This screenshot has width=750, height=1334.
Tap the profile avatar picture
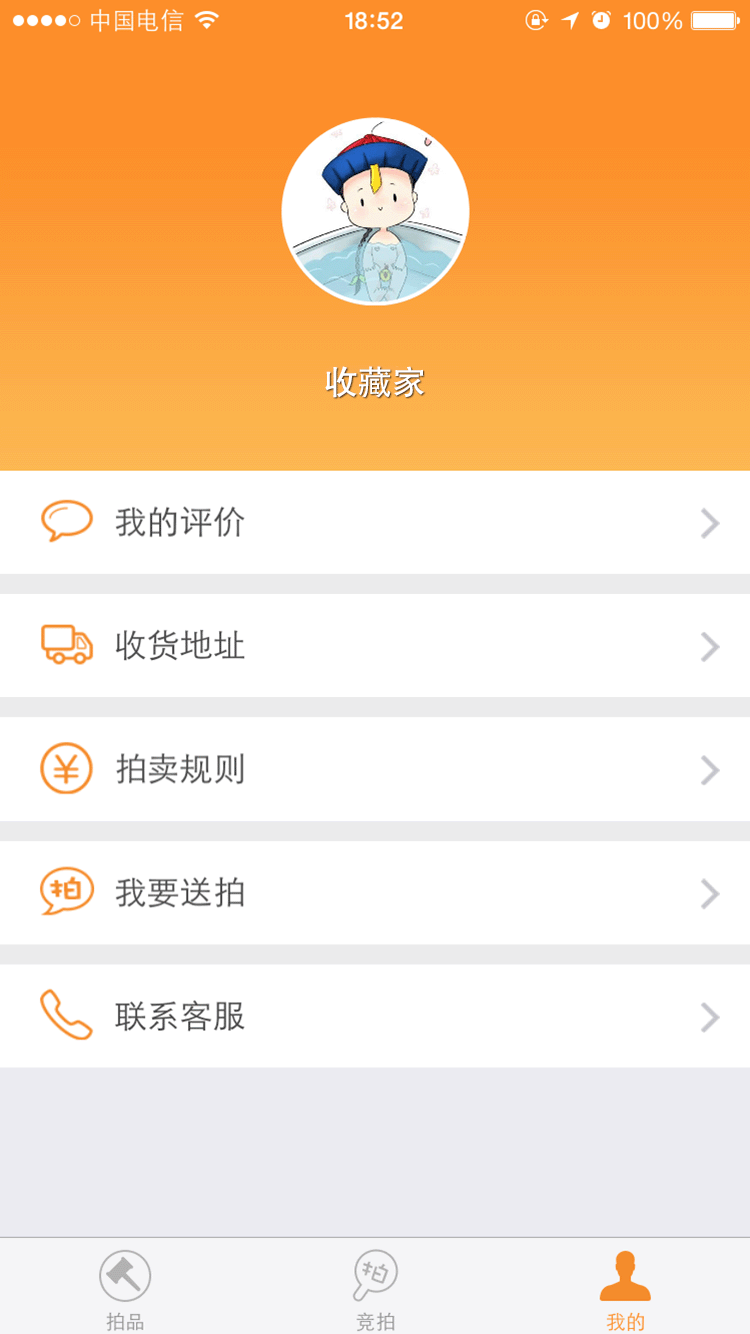pyautogui.click(x=375, y=211)
